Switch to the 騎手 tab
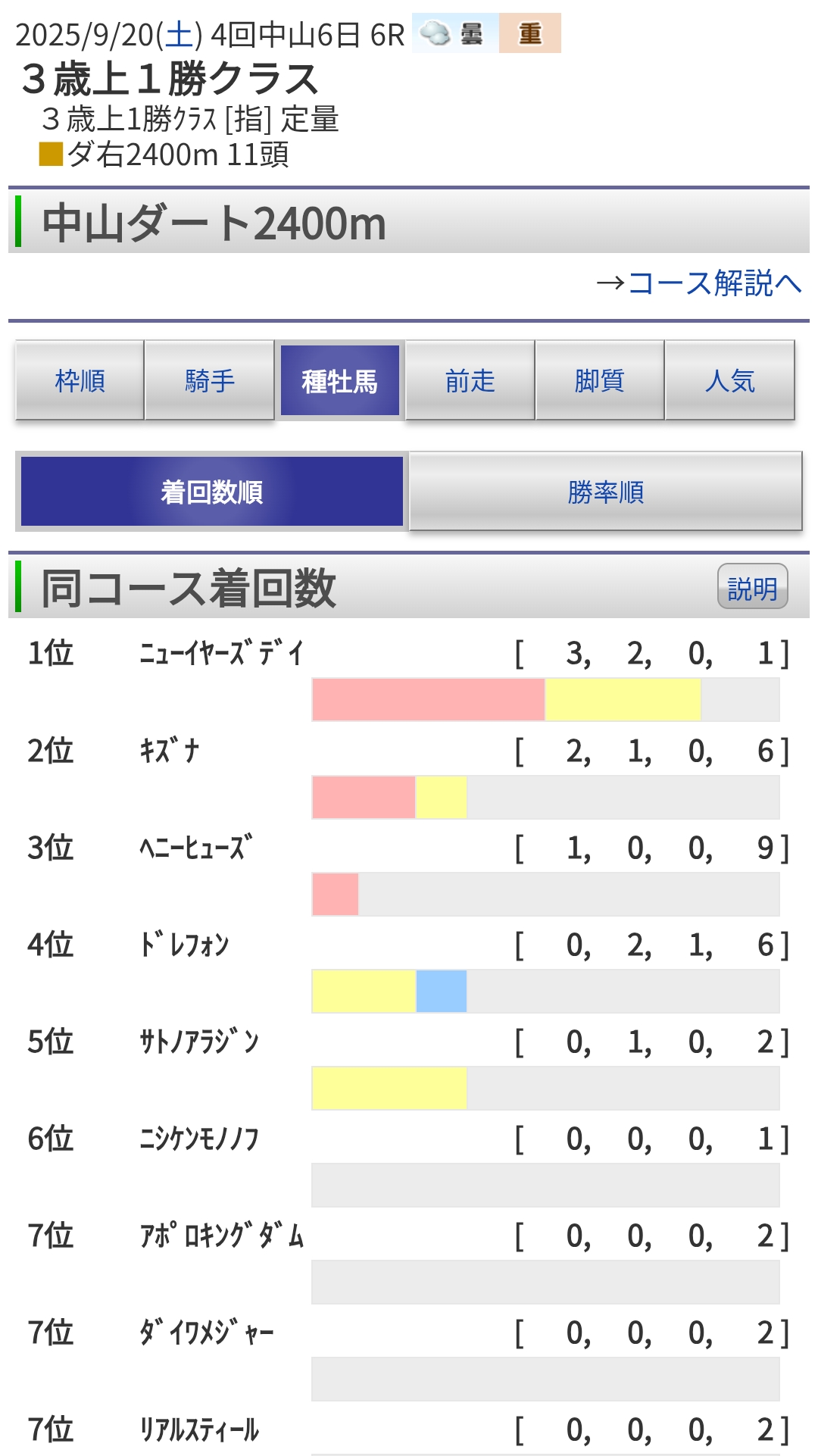This screenshot has width=818, height=1456. pyautogui.click(x=210, y=380)
